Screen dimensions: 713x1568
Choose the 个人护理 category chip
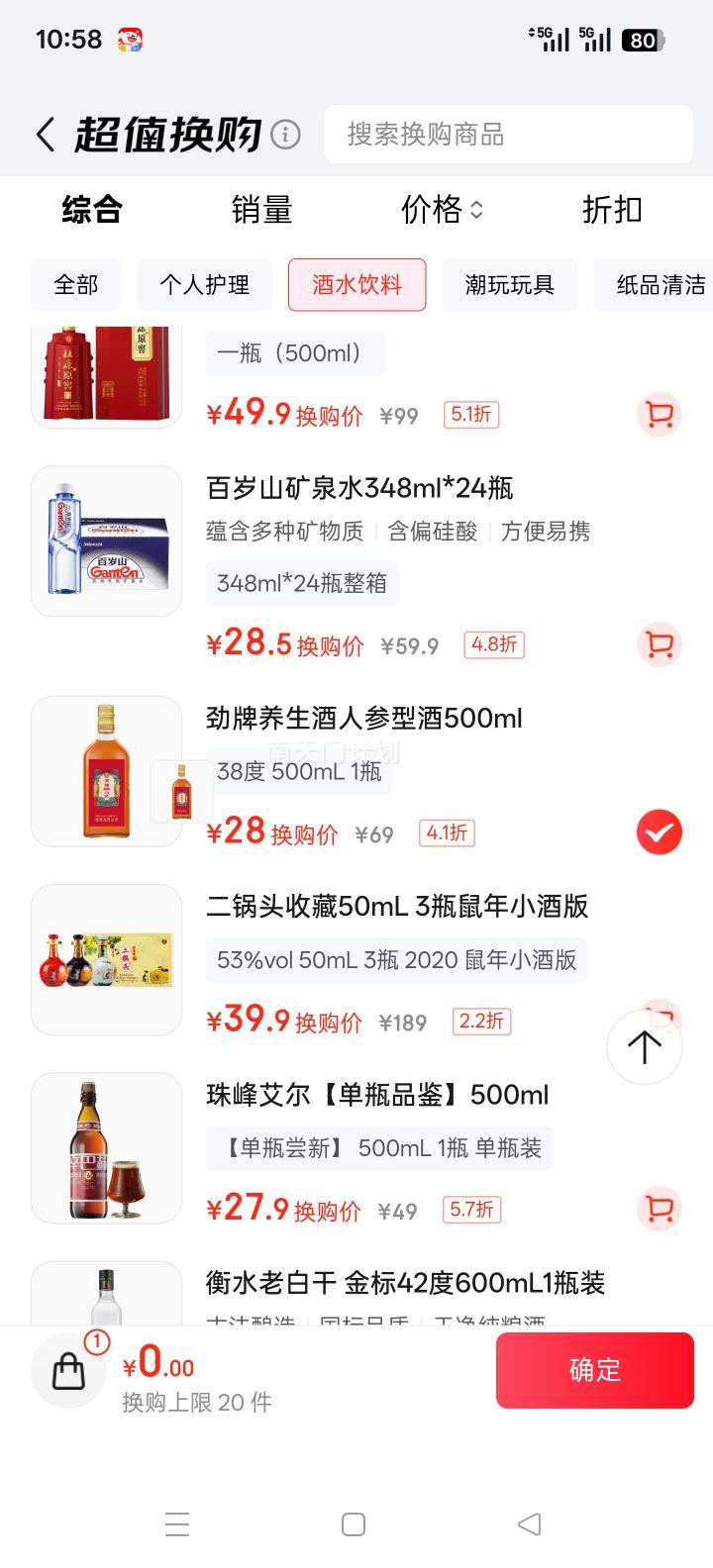[x=204, y=285]
